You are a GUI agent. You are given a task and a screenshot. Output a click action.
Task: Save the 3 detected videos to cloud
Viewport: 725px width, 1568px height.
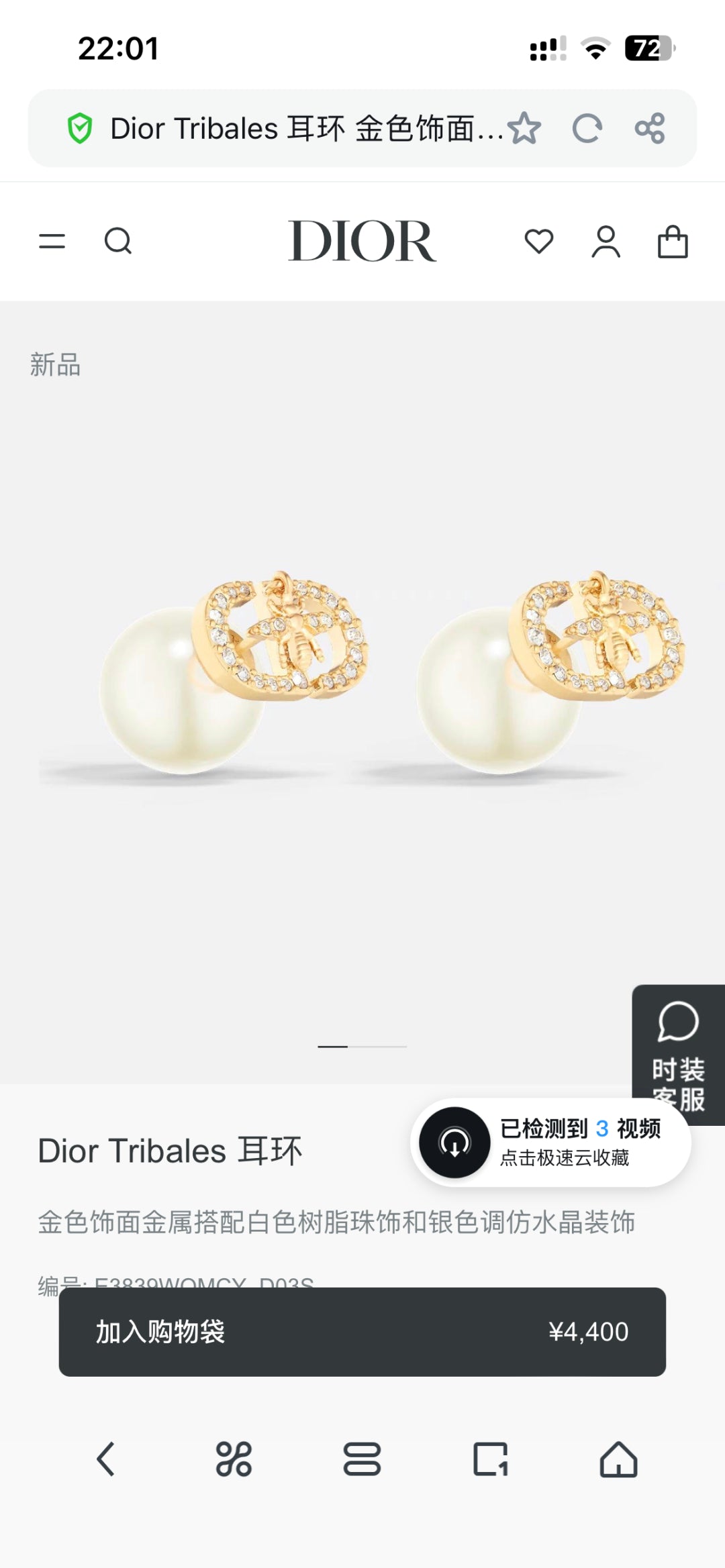(550, 1143)
